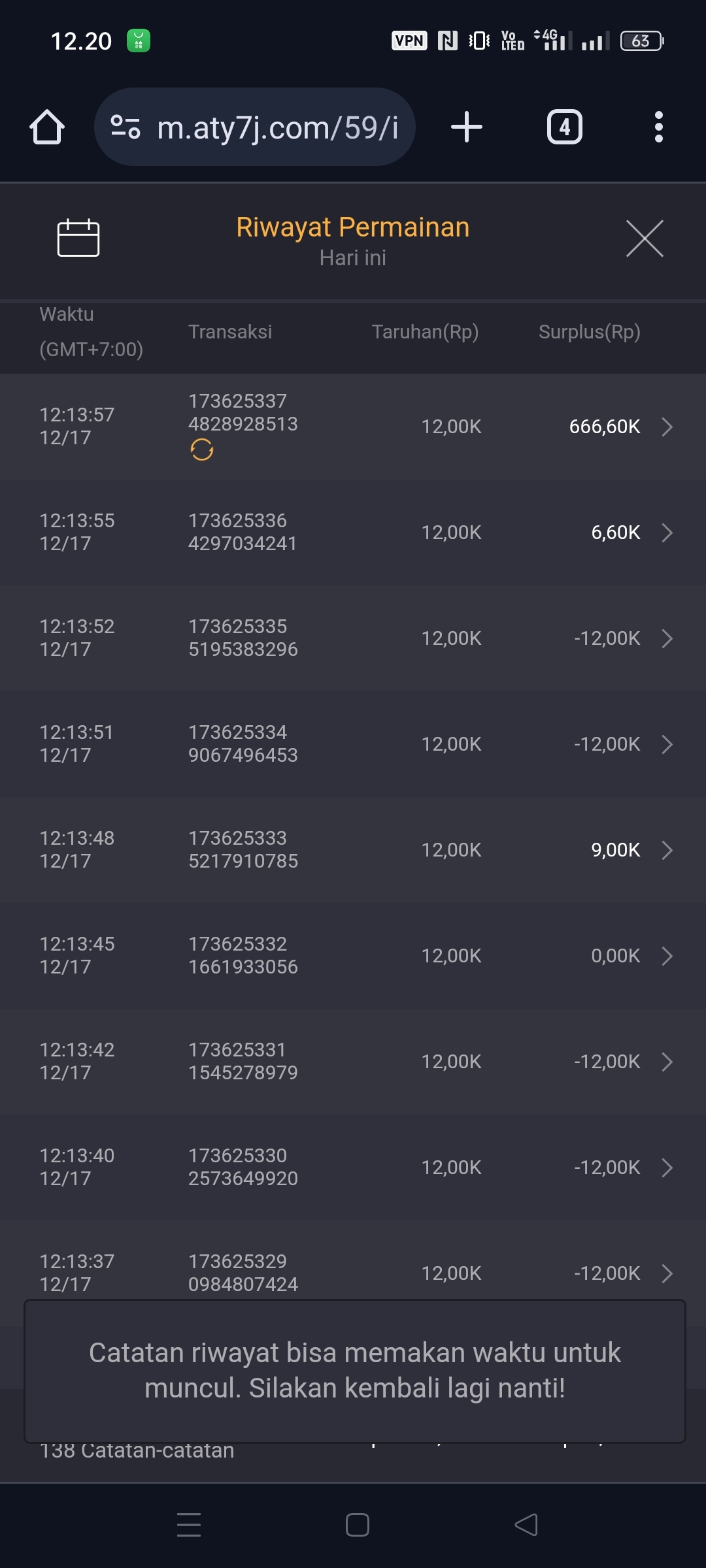Refresh the 1736253374828928513 transaction status
This screenshot has width=706, height=1568.
pos(202,449)
